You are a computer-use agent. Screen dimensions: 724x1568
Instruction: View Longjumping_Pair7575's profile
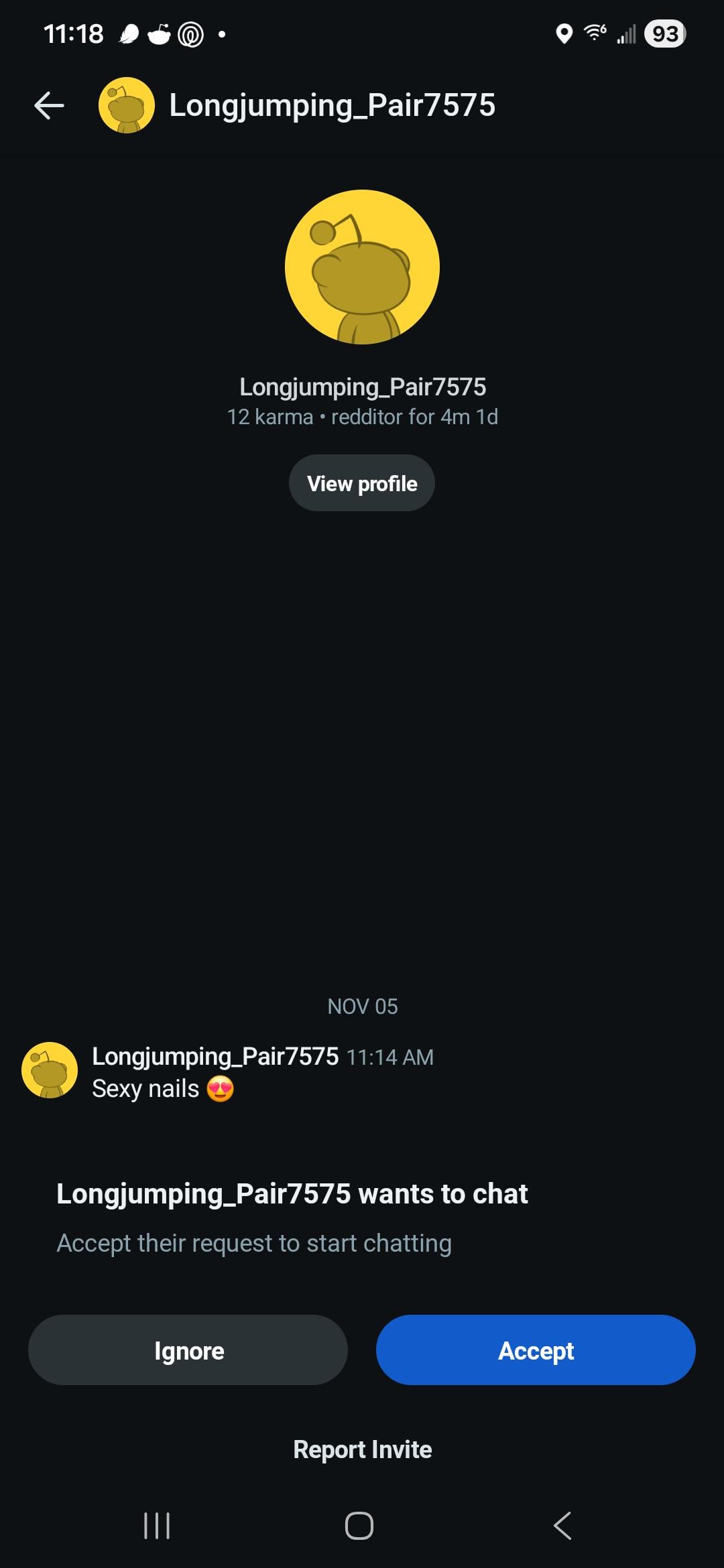coord(362,483)
